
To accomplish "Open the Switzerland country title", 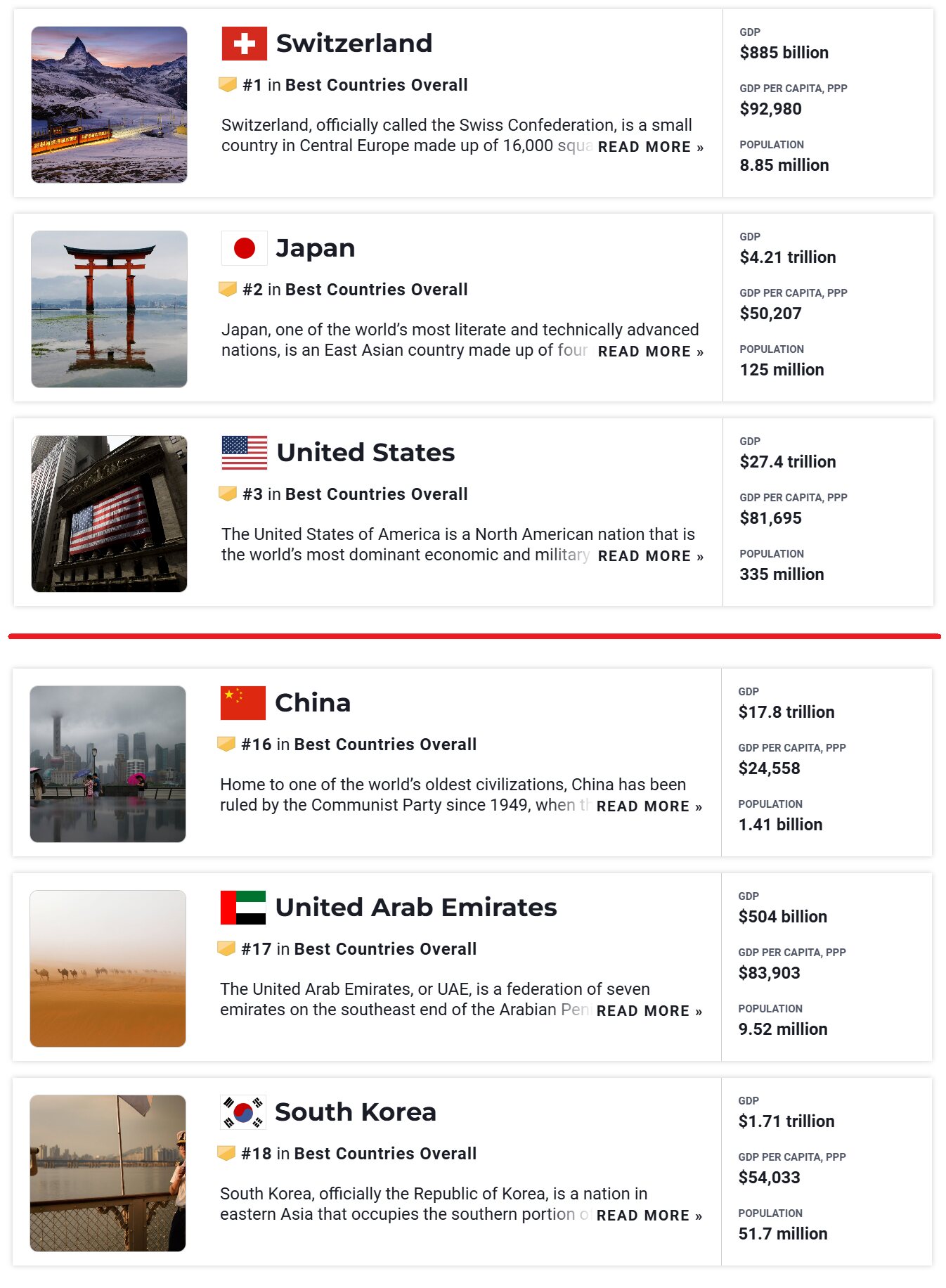I will point(354,44).
